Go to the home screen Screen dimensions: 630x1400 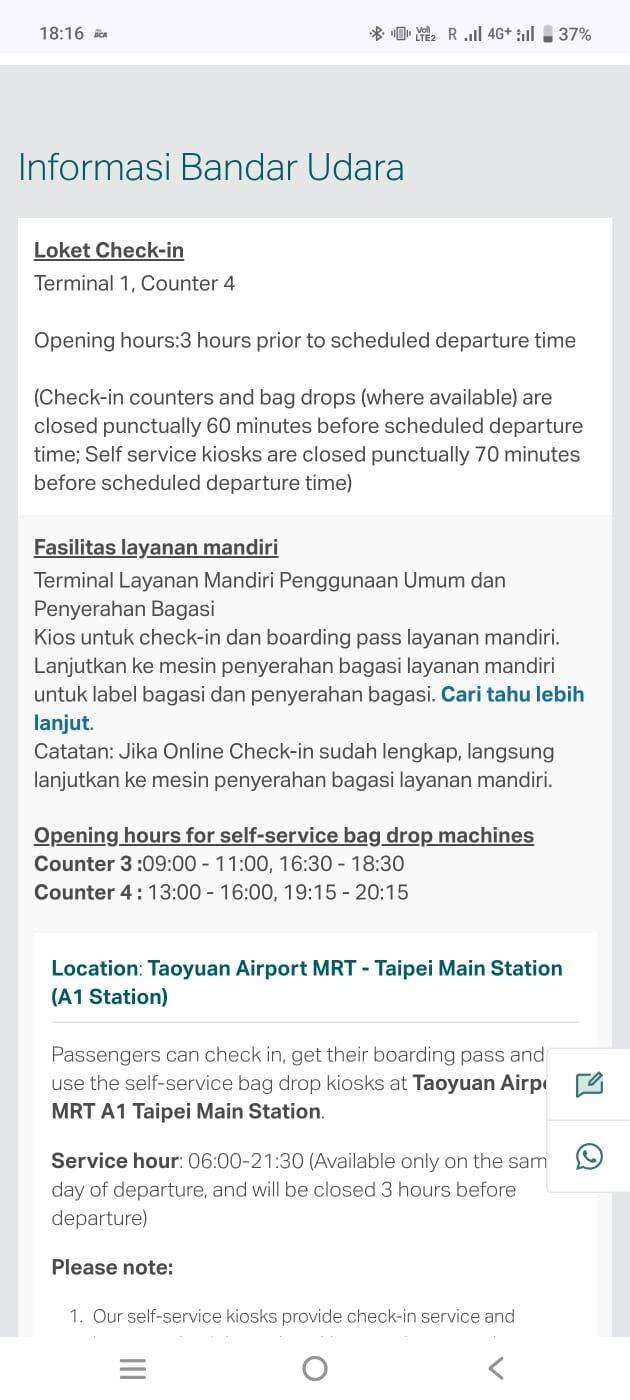[315, 1368]
